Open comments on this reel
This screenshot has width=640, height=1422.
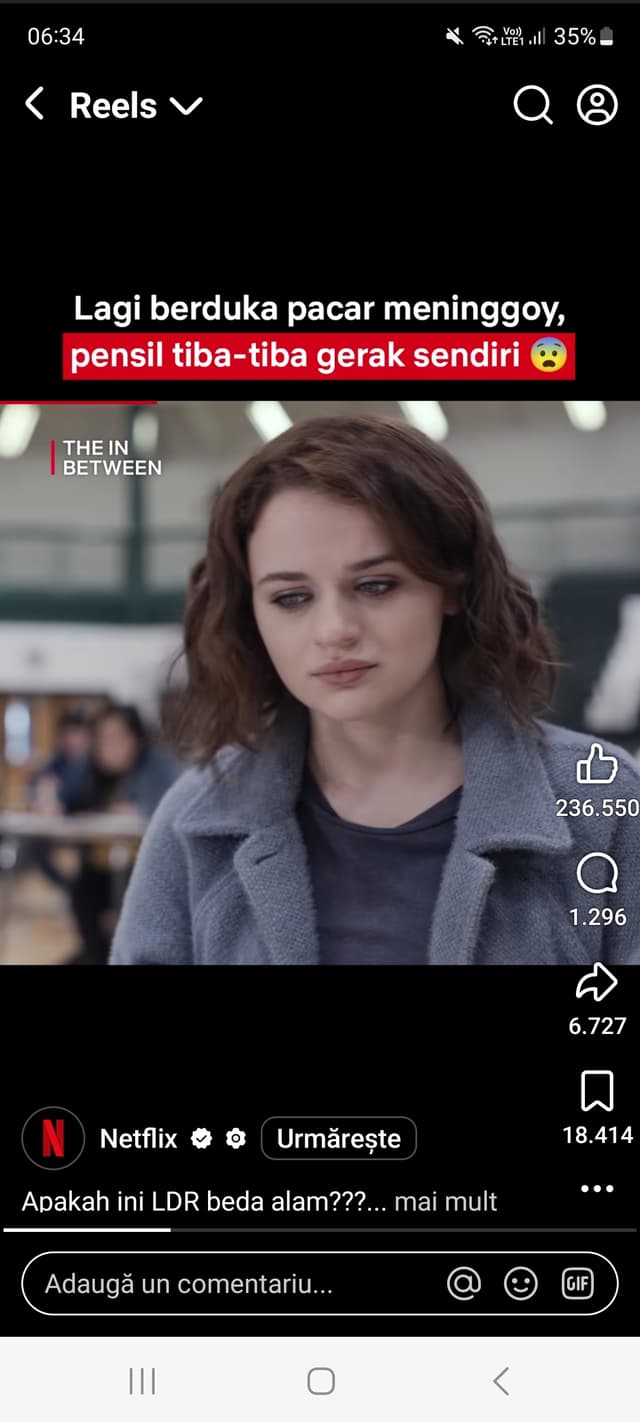pos(597,877)
